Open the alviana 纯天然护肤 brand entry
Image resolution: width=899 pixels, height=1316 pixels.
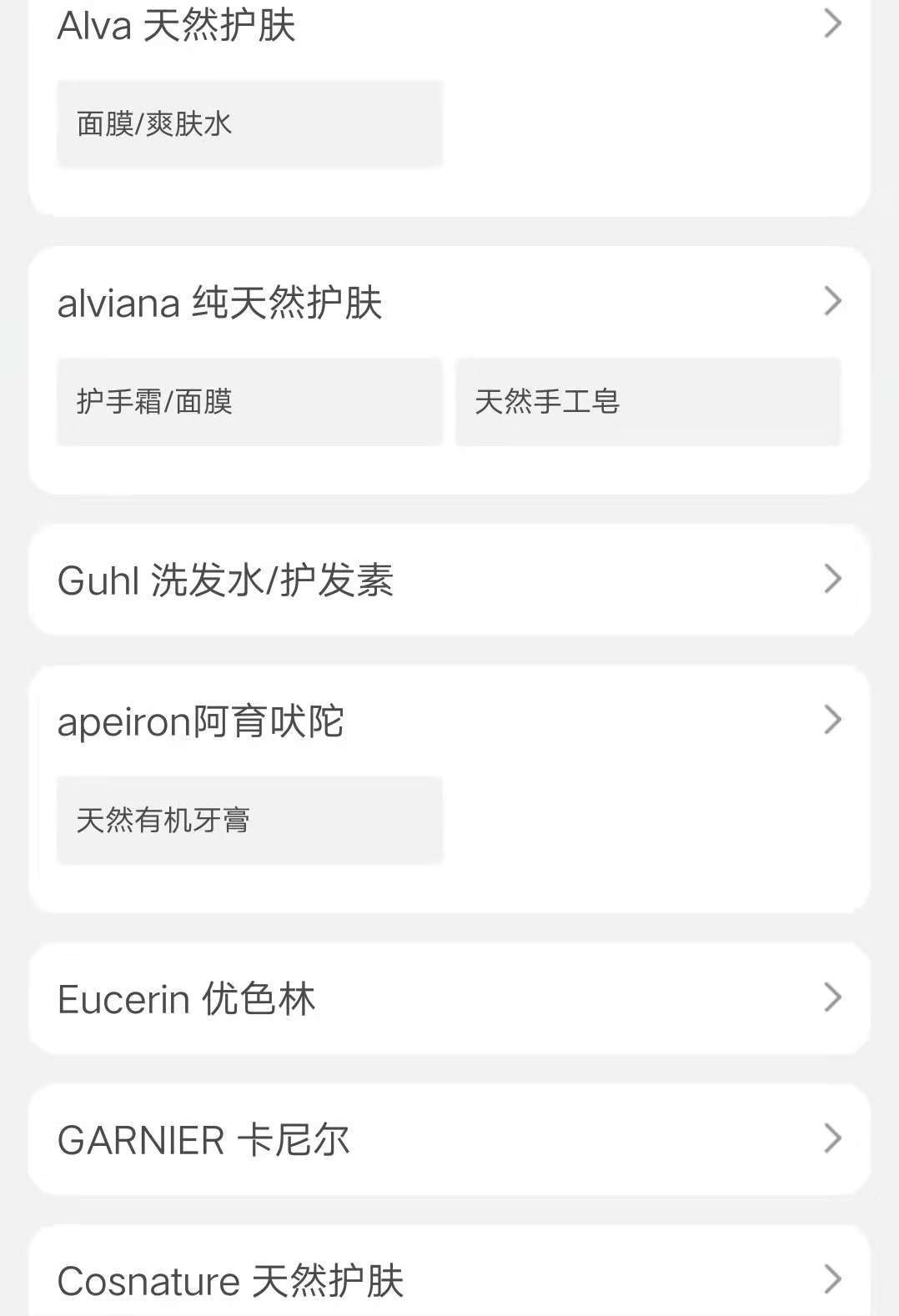click(x=221, y=302)
